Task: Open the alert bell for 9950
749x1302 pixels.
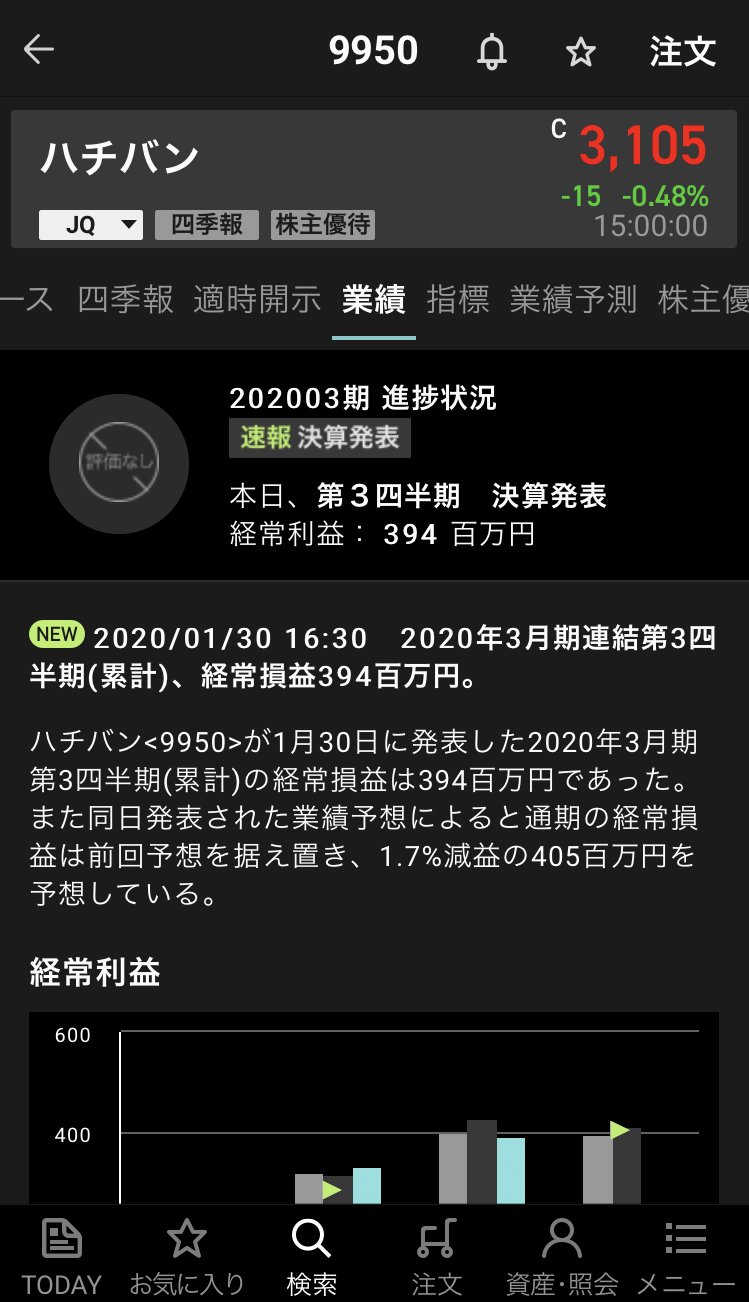Action: (x=491, y=51)
